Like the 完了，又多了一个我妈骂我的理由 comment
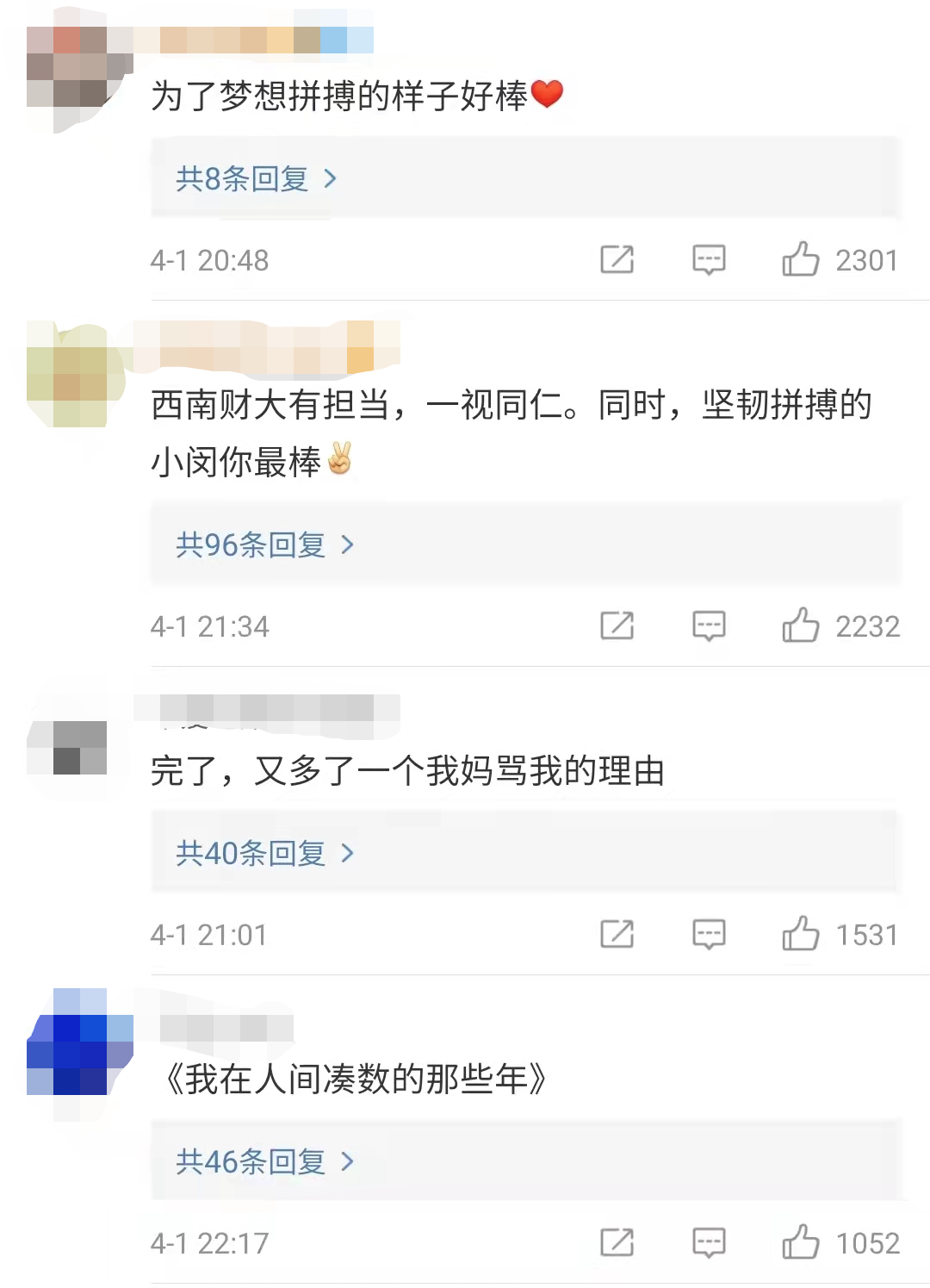930x1288 pixels. pyautogui.click(x=800, y=933)
